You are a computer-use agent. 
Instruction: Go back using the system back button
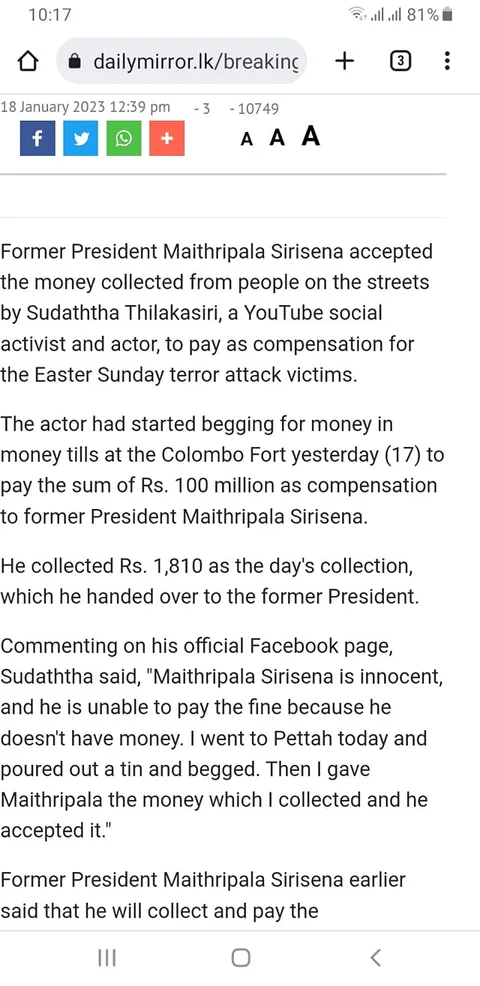375,958
